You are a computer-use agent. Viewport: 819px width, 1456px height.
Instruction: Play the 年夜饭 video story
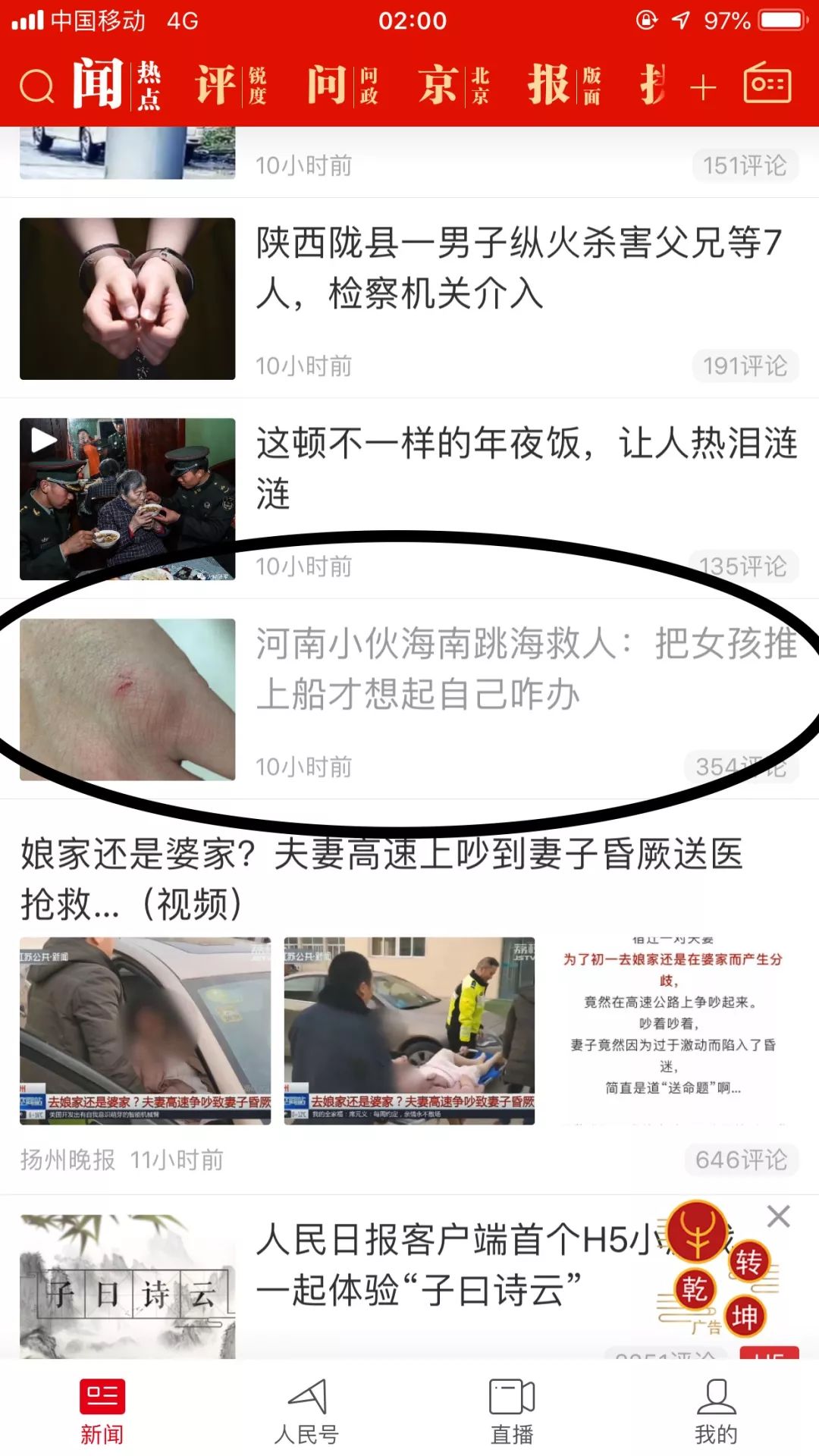(x=127, y=499)
